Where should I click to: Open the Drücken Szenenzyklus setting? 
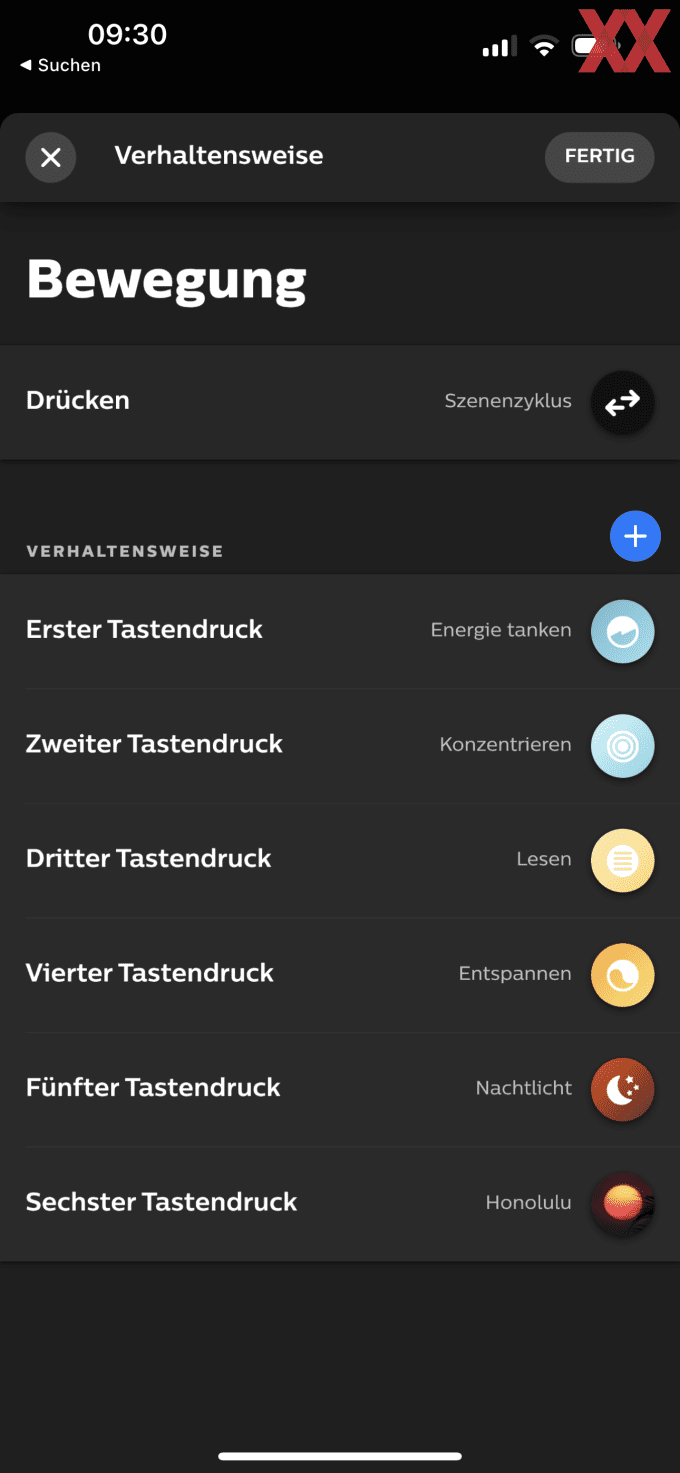click(340, 401)
